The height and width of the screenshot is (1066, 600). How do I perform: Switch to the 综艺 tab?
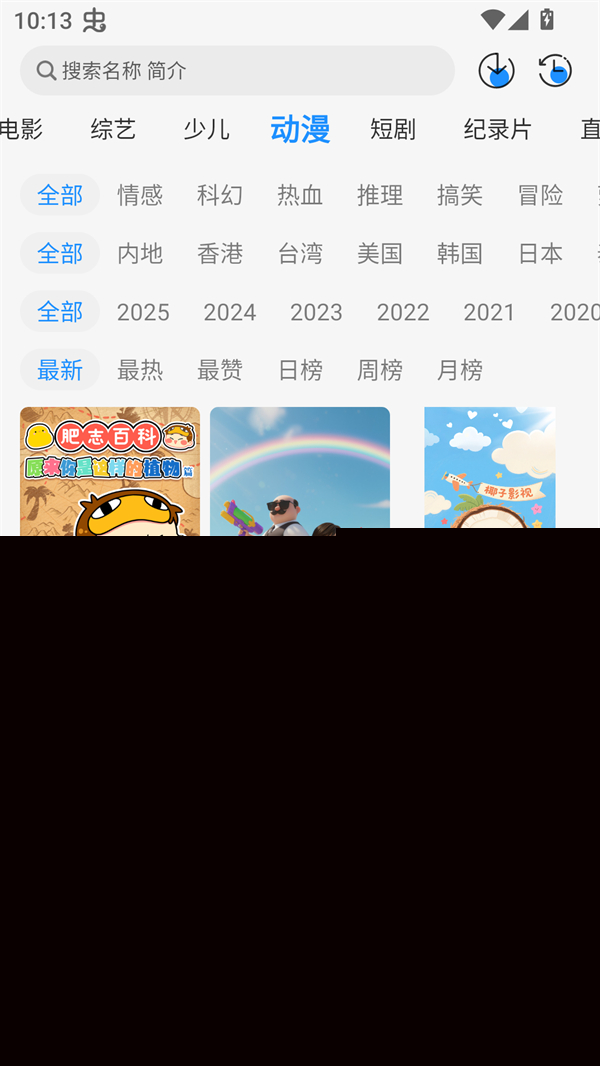click(x=113, y=129)
